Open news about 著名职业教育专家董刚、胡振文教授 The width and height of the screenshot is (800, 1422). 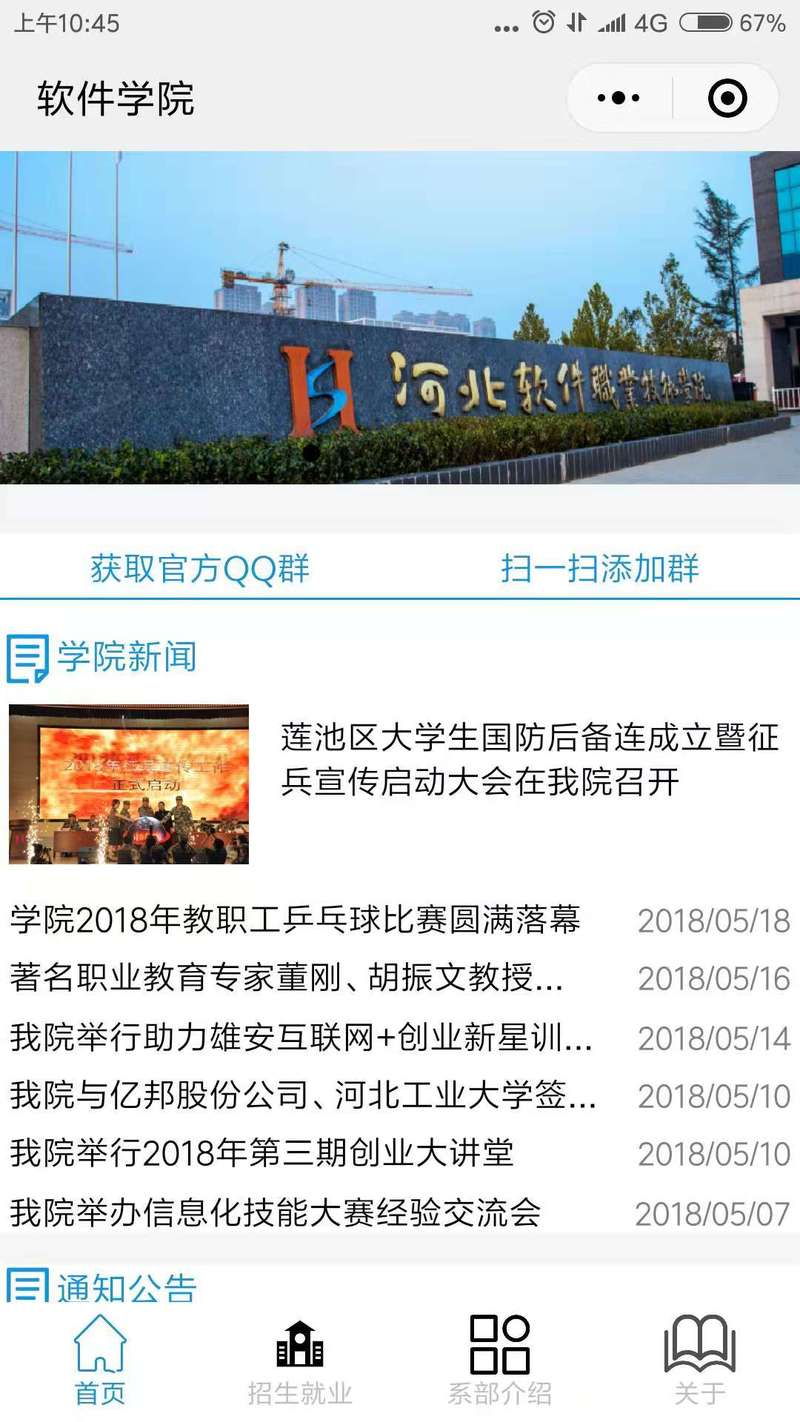(x=400, y=978)
